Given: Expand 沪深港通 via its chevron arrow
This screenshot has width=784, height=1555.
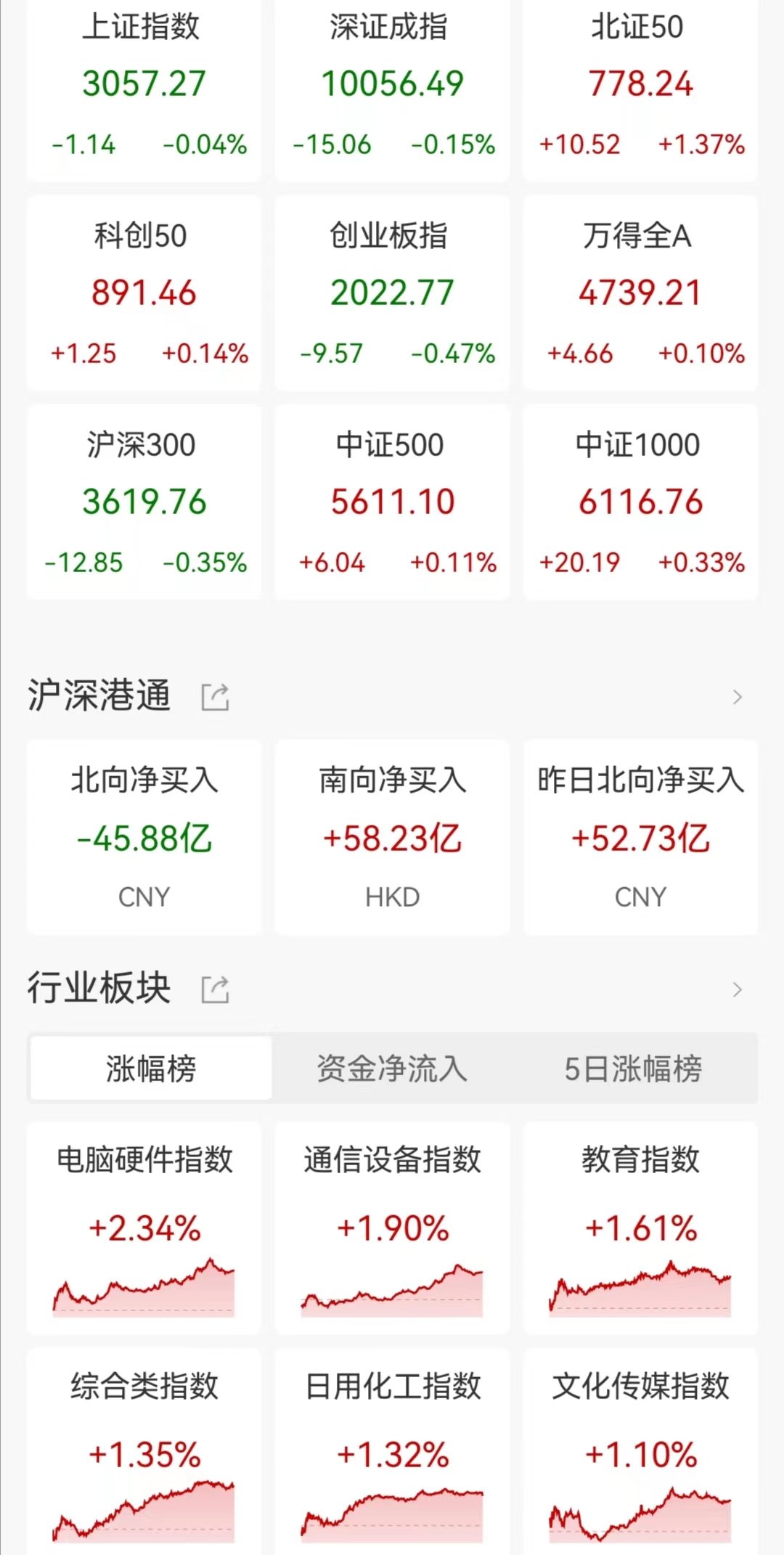Looking at the screenshot, I should [x=738, y=697].
